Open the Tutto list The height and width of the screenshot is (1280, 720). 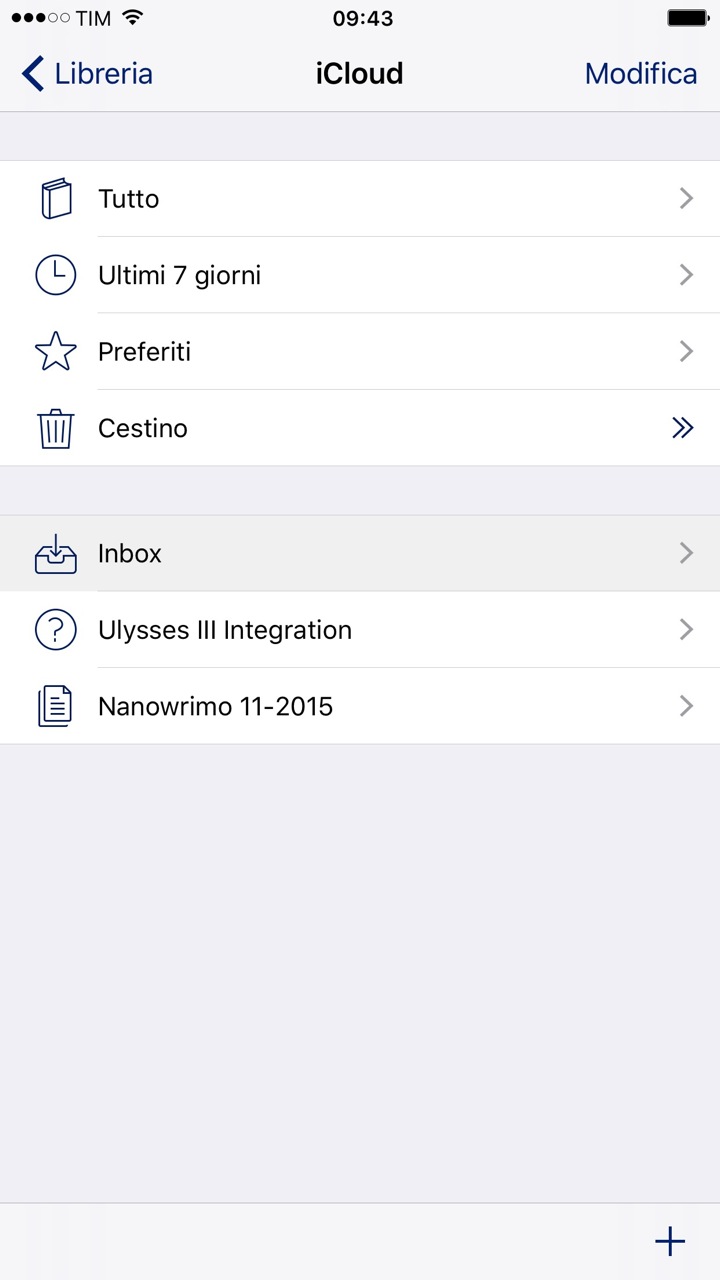360,199
